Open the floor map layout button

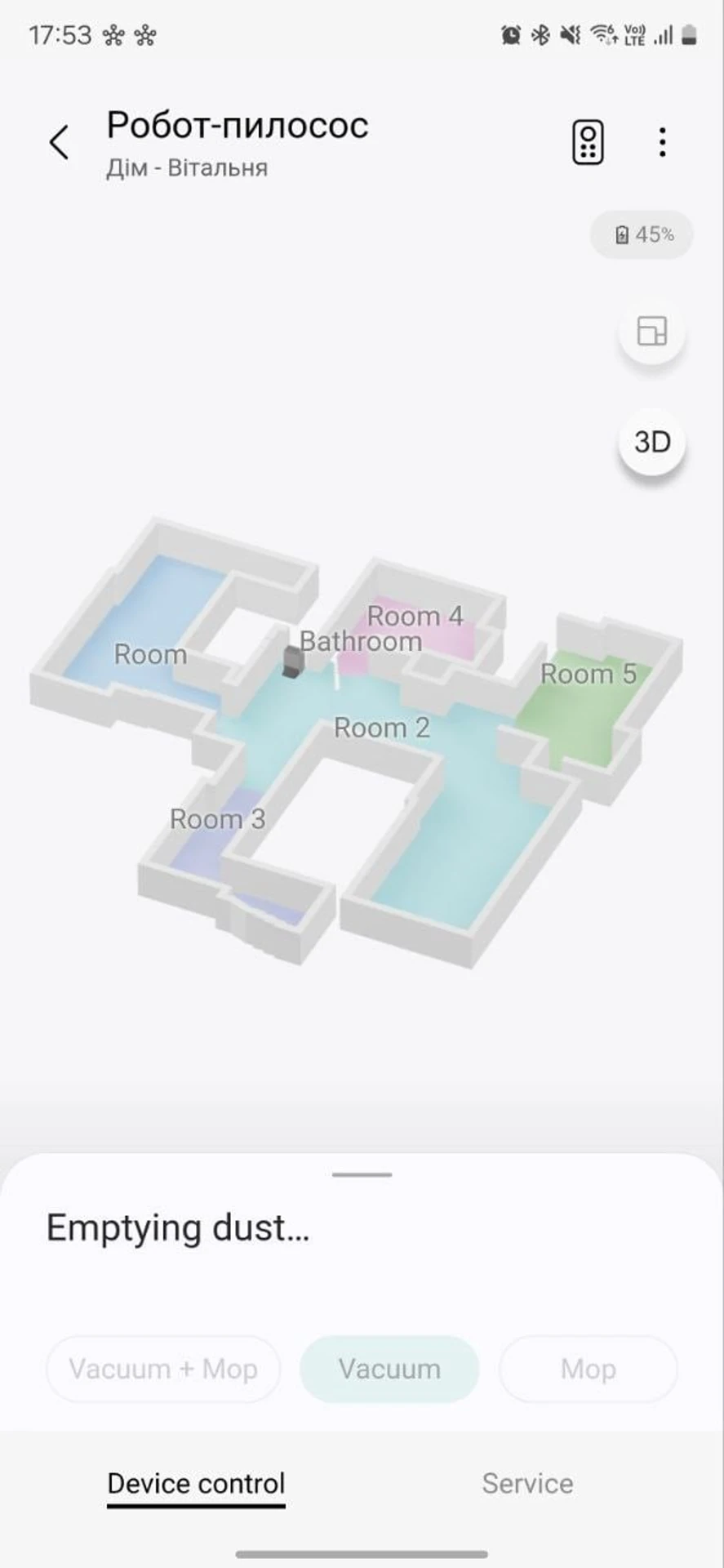click(x=651, y=331)
